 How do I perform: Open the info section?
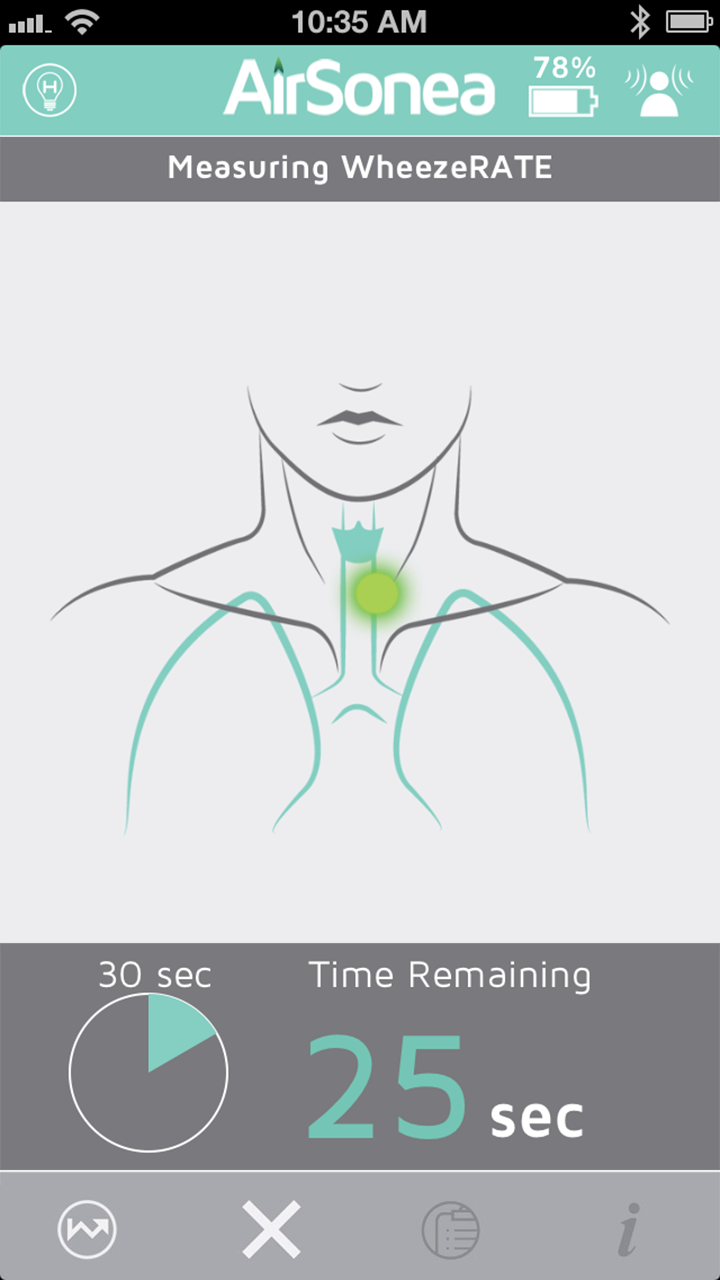629,1229
